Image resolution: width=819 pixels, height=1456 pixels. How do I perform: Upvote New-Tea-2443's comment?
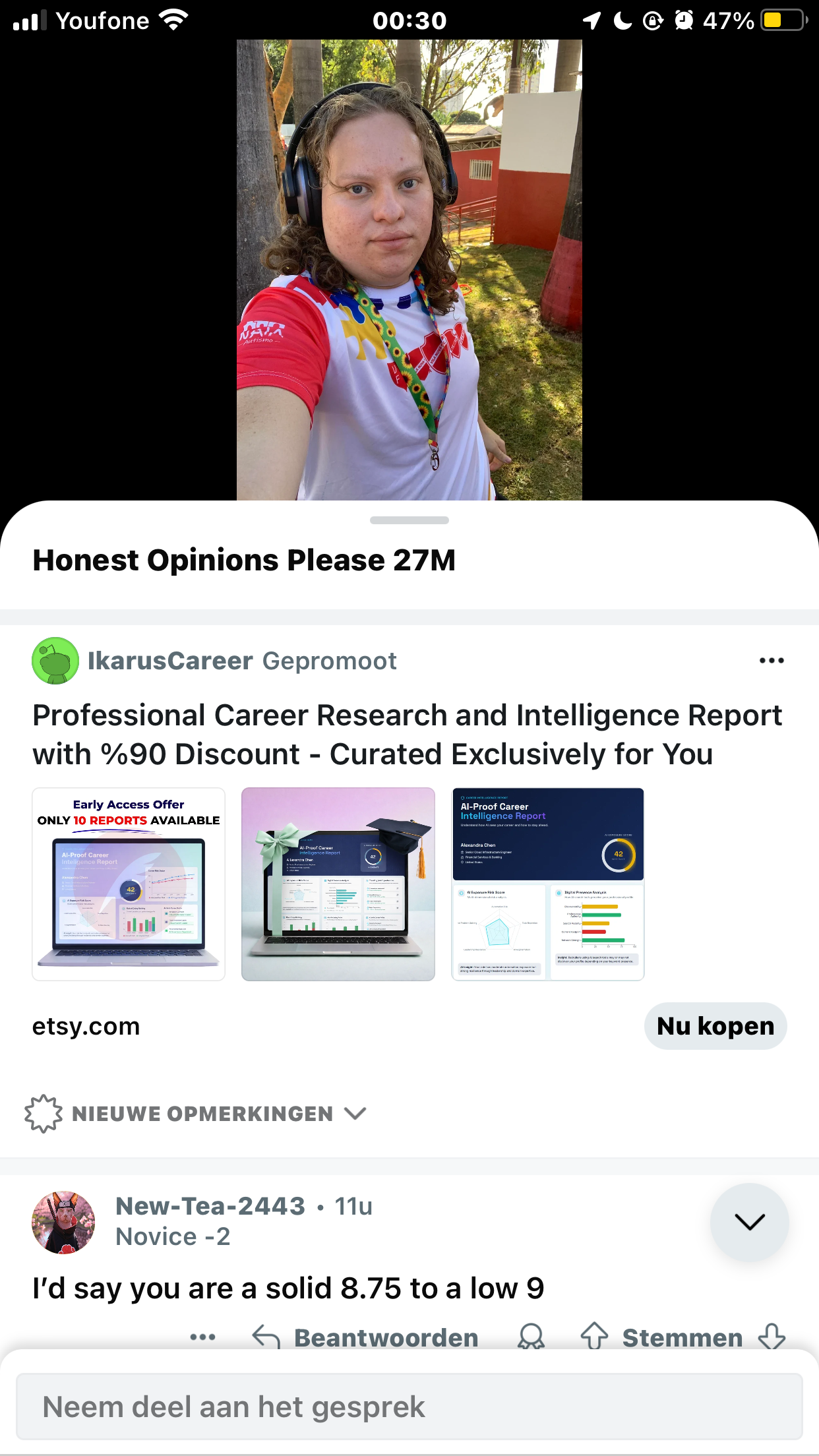pos(594,1336)
